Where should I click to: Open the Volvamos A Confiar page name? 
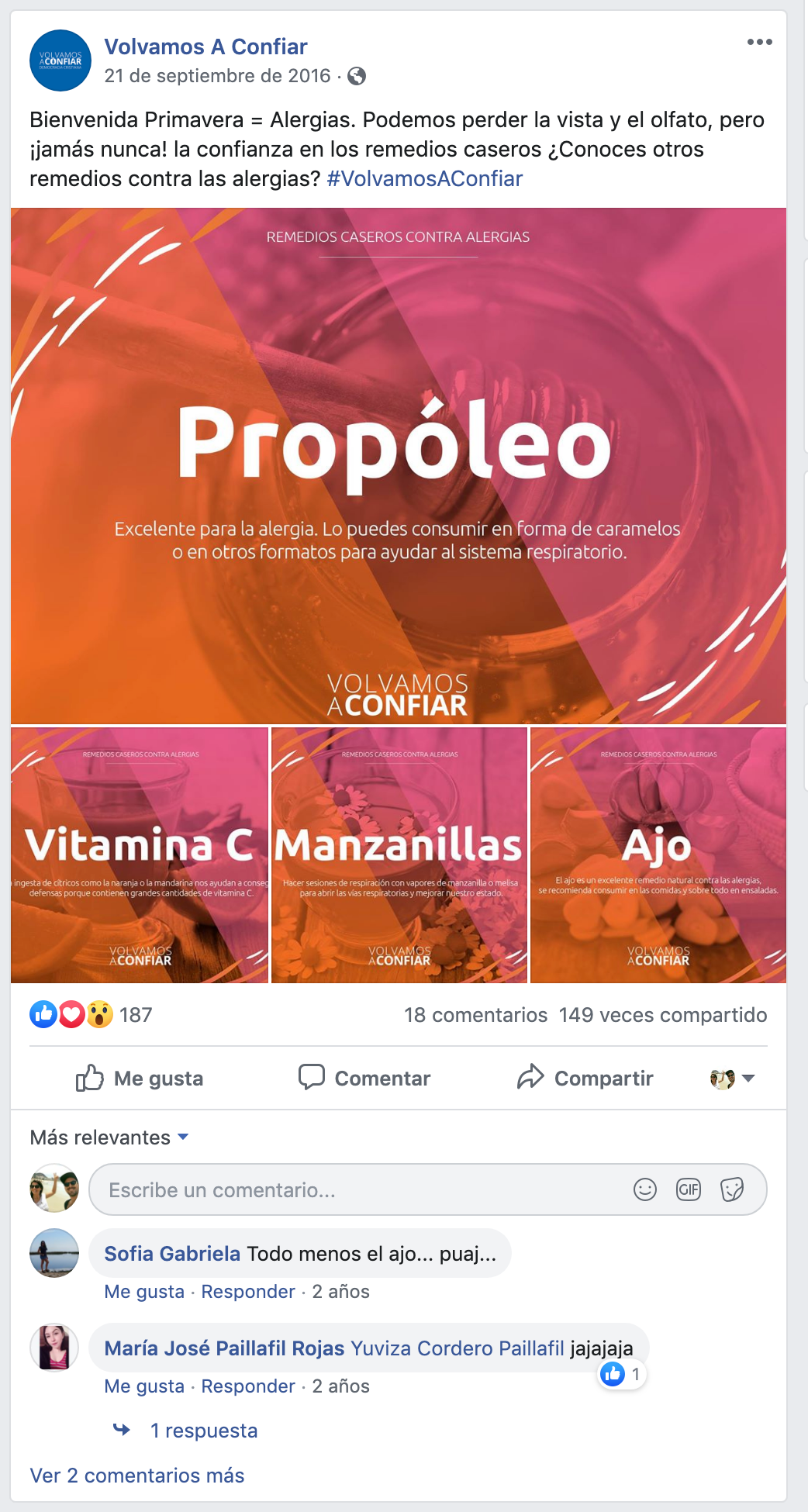[205, 47]
